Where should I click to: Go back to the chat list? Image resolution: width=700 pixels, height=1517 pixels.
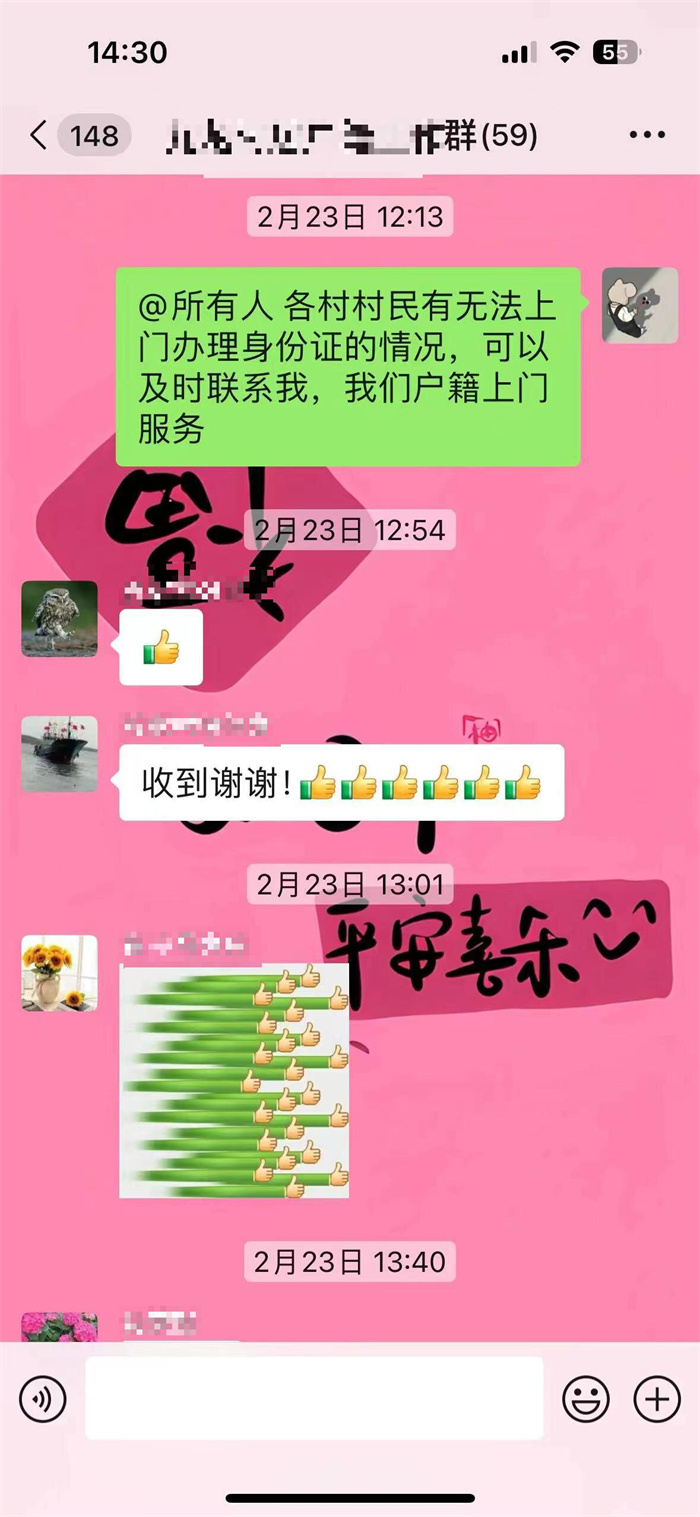tap(40, 136)
